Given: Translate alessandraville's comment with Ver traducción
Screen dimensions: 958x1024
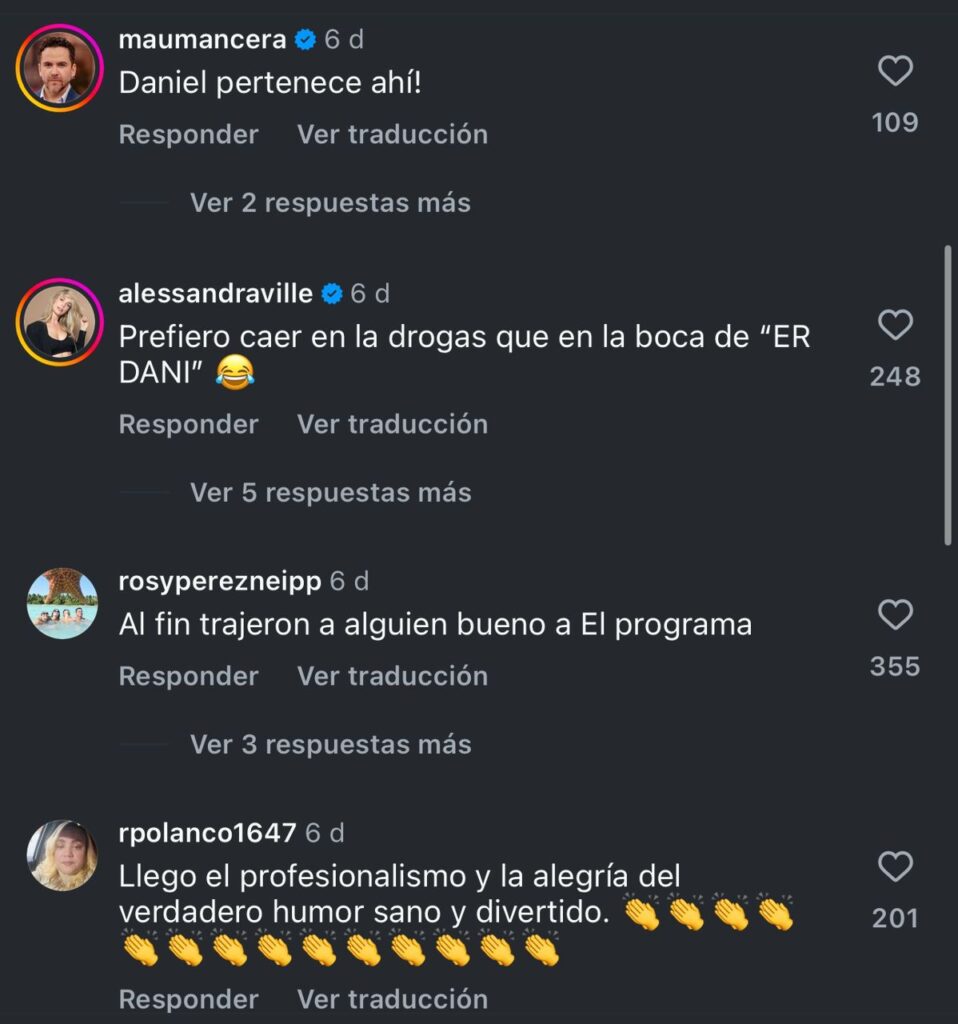Looking at the screenshot, I should point(392,424).
